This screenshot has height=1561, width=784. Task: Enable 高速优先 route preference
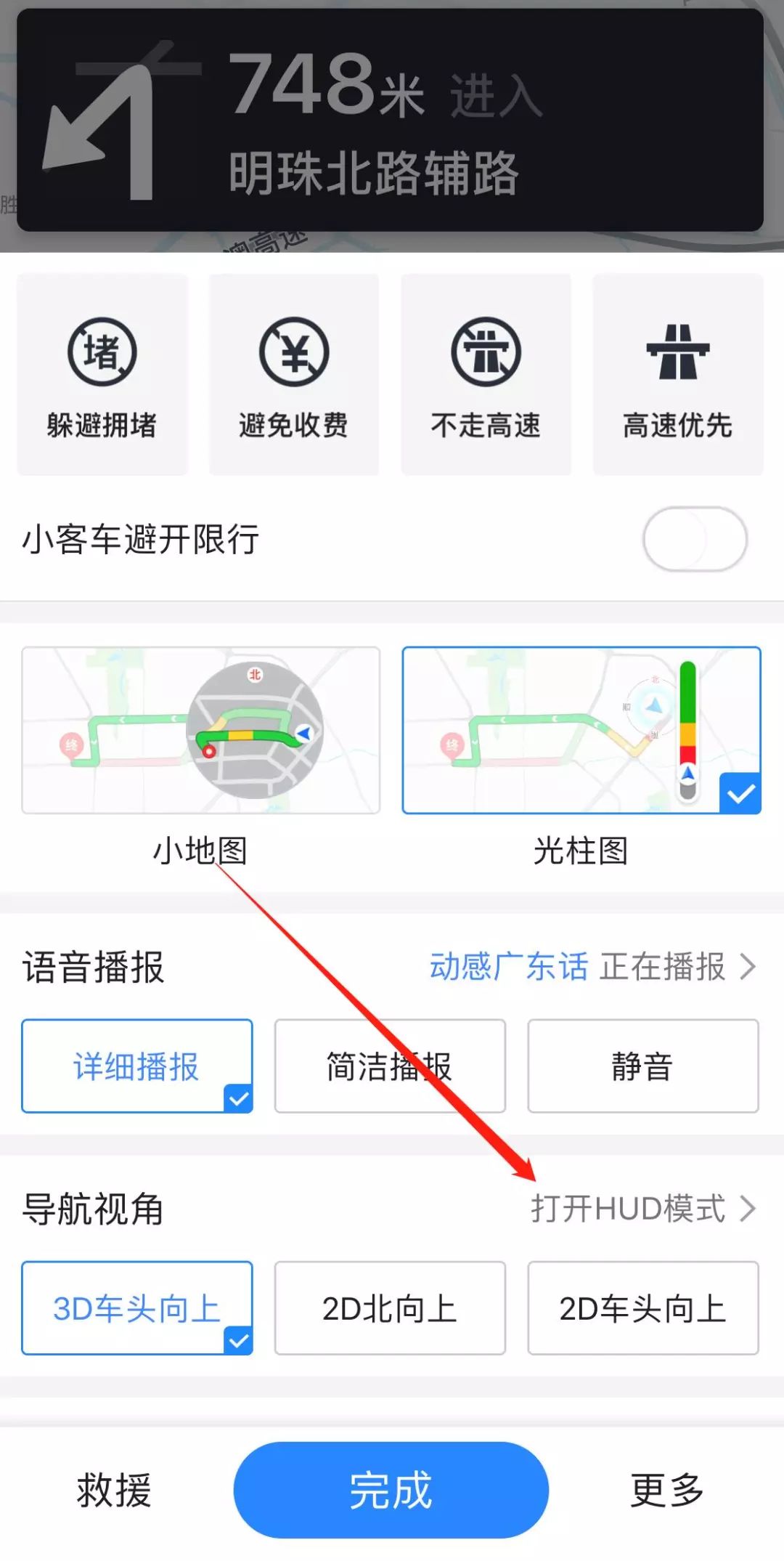pyautogui.click(x=677, y=376)
